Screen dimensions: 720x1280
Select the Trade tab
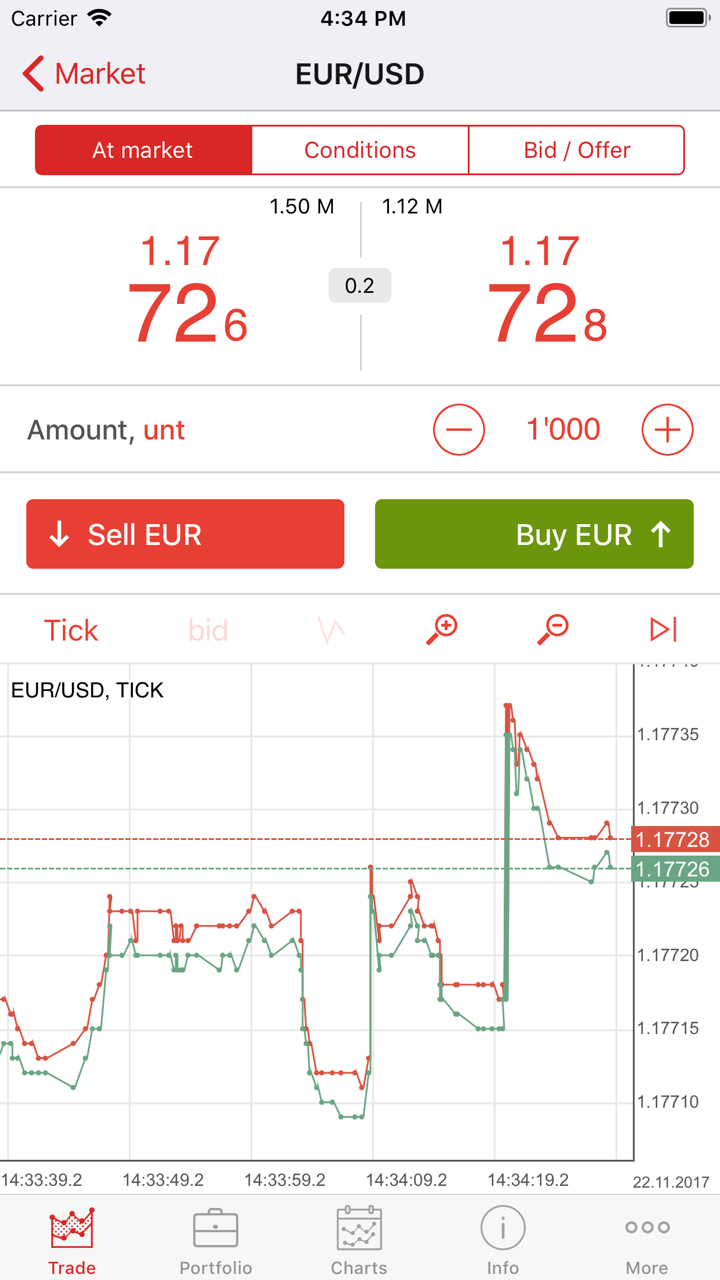(72, 1240)
